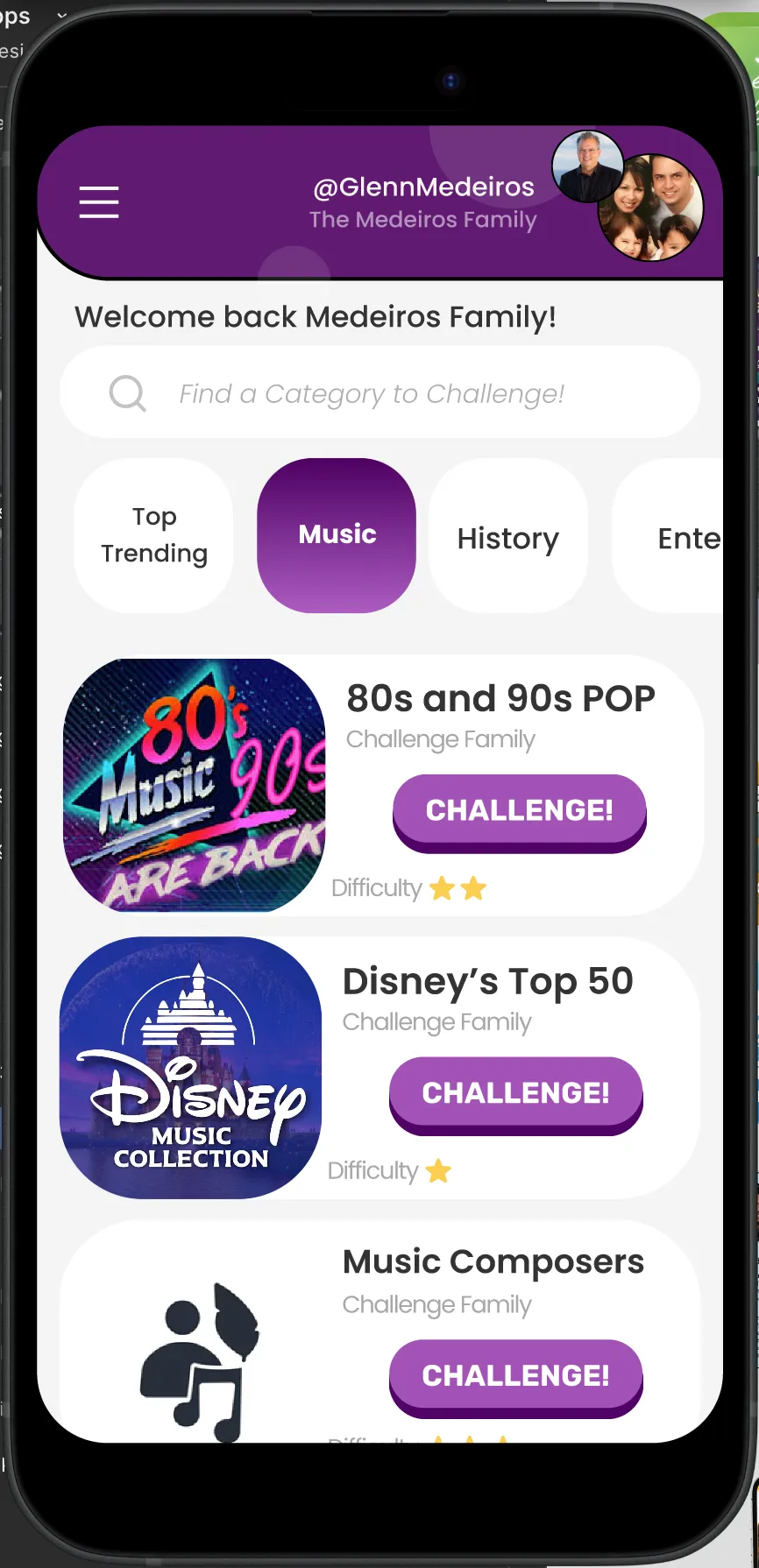Challenge the 80s and 90s POP quiz
Image resolution: width=759 pixels, height=1568 pixels.
coord(519,811)
